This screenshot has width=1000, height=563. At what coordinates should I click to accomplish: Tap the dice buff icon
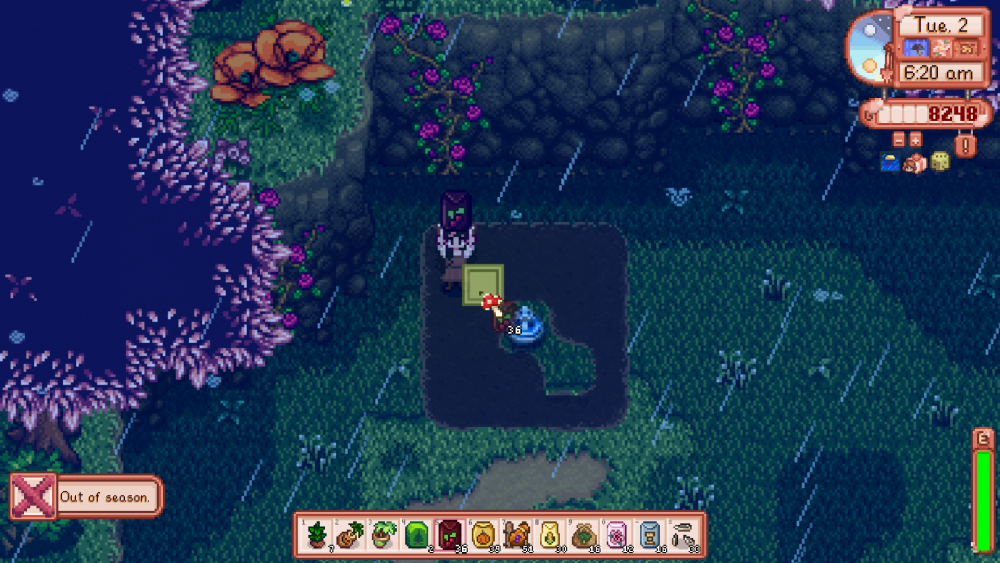tap(939, 162)
